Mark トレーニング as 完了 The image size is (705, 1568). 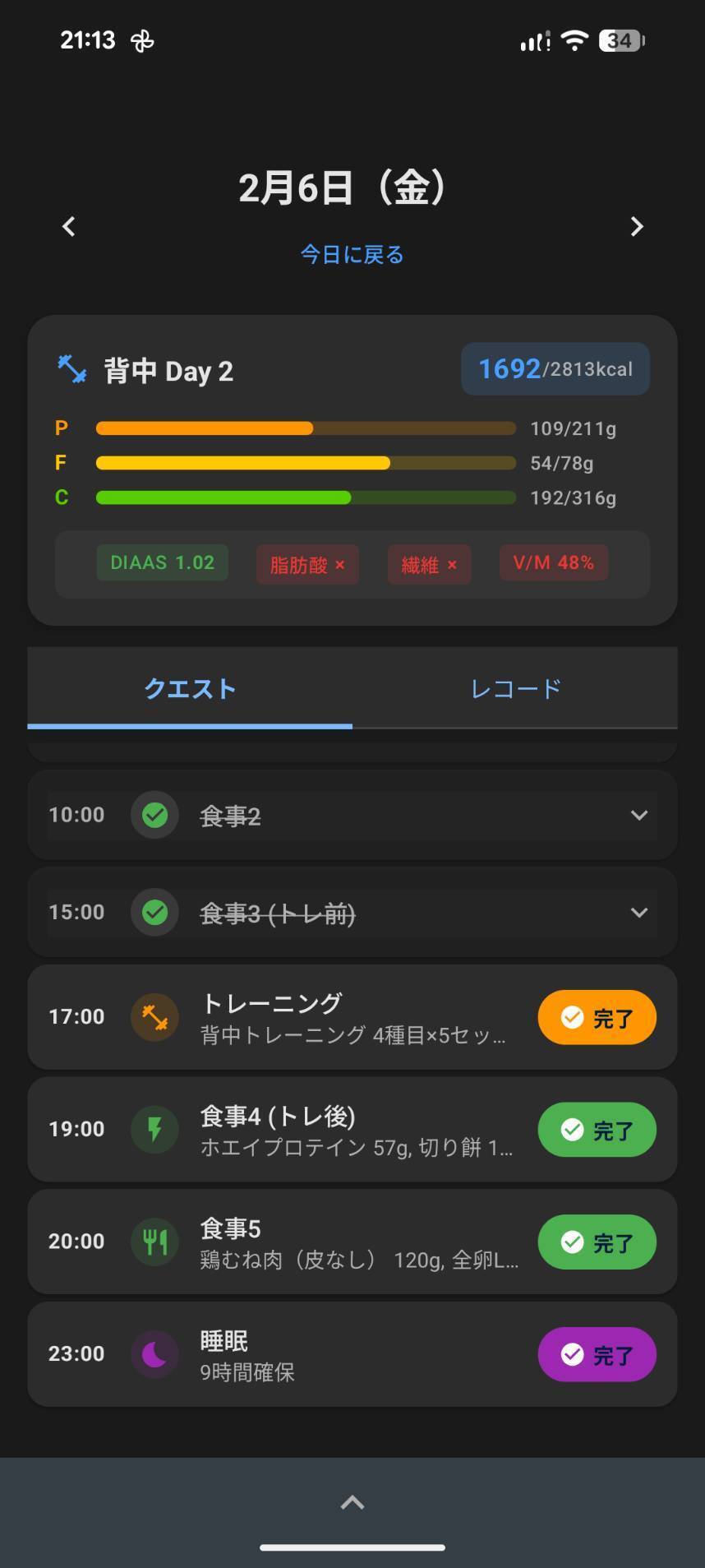(x=597, y=1018)
